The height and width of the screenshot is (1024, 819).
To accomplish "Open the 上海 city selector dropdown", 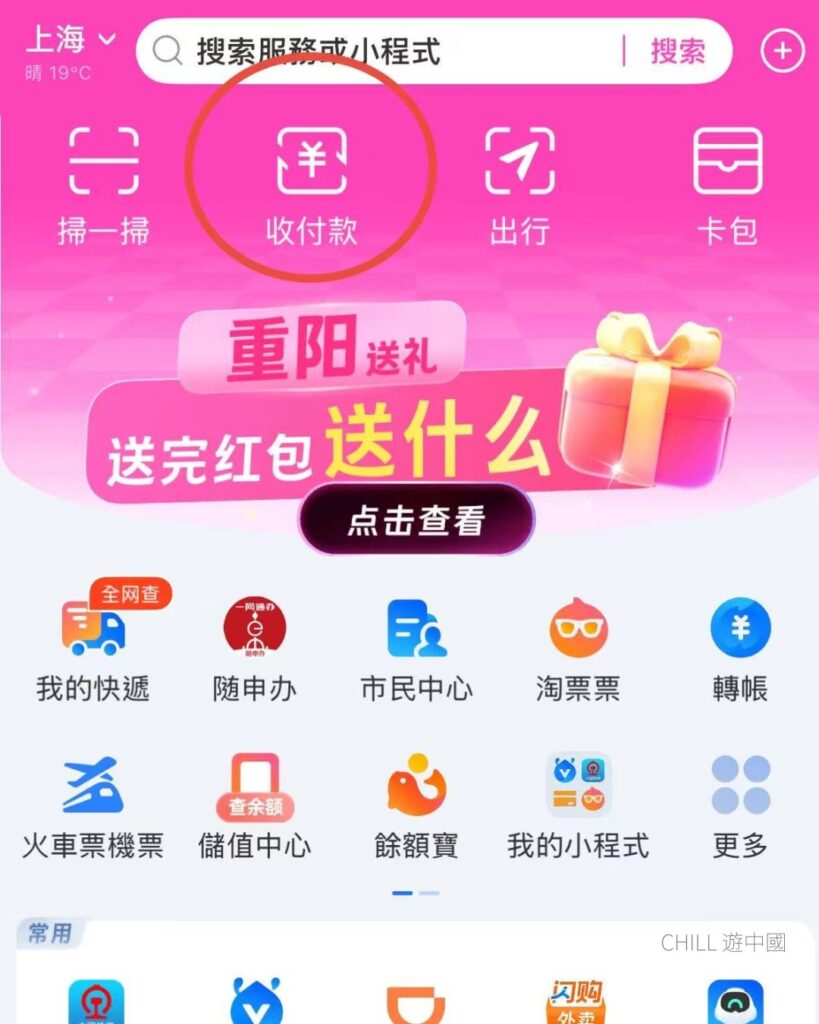I will [70, 42].
